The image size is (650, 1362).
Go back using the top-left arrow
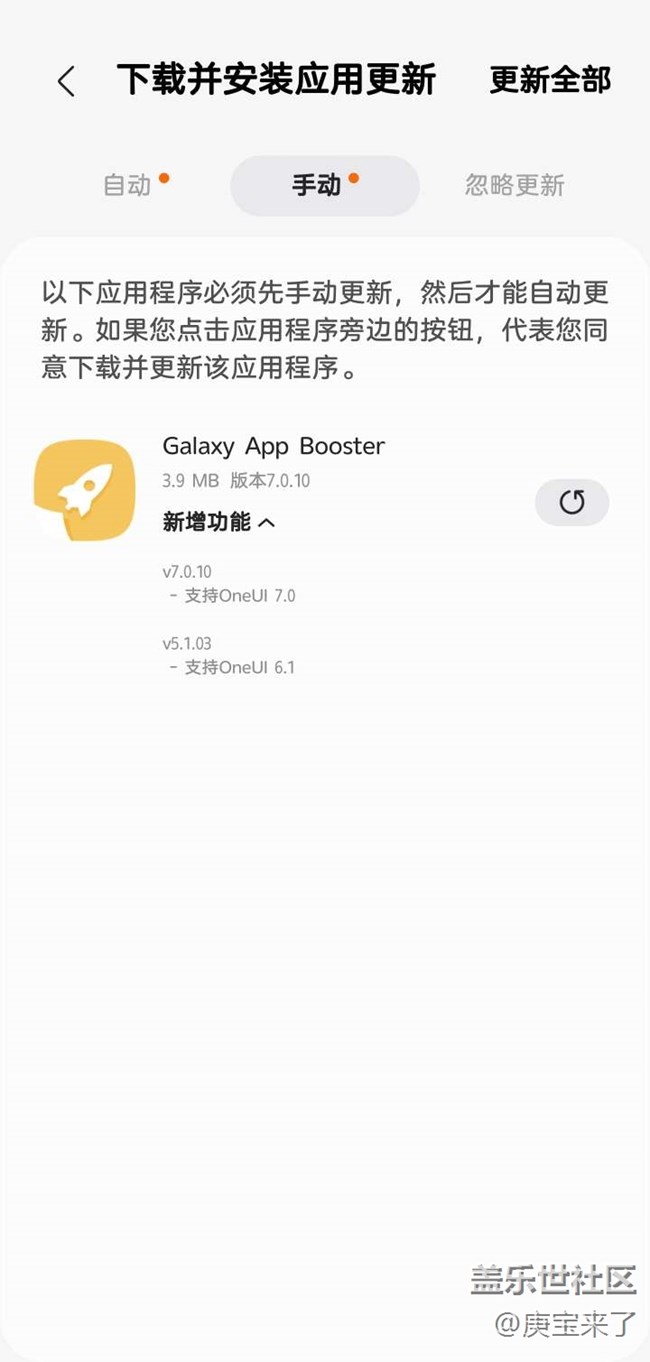point(66,81)
